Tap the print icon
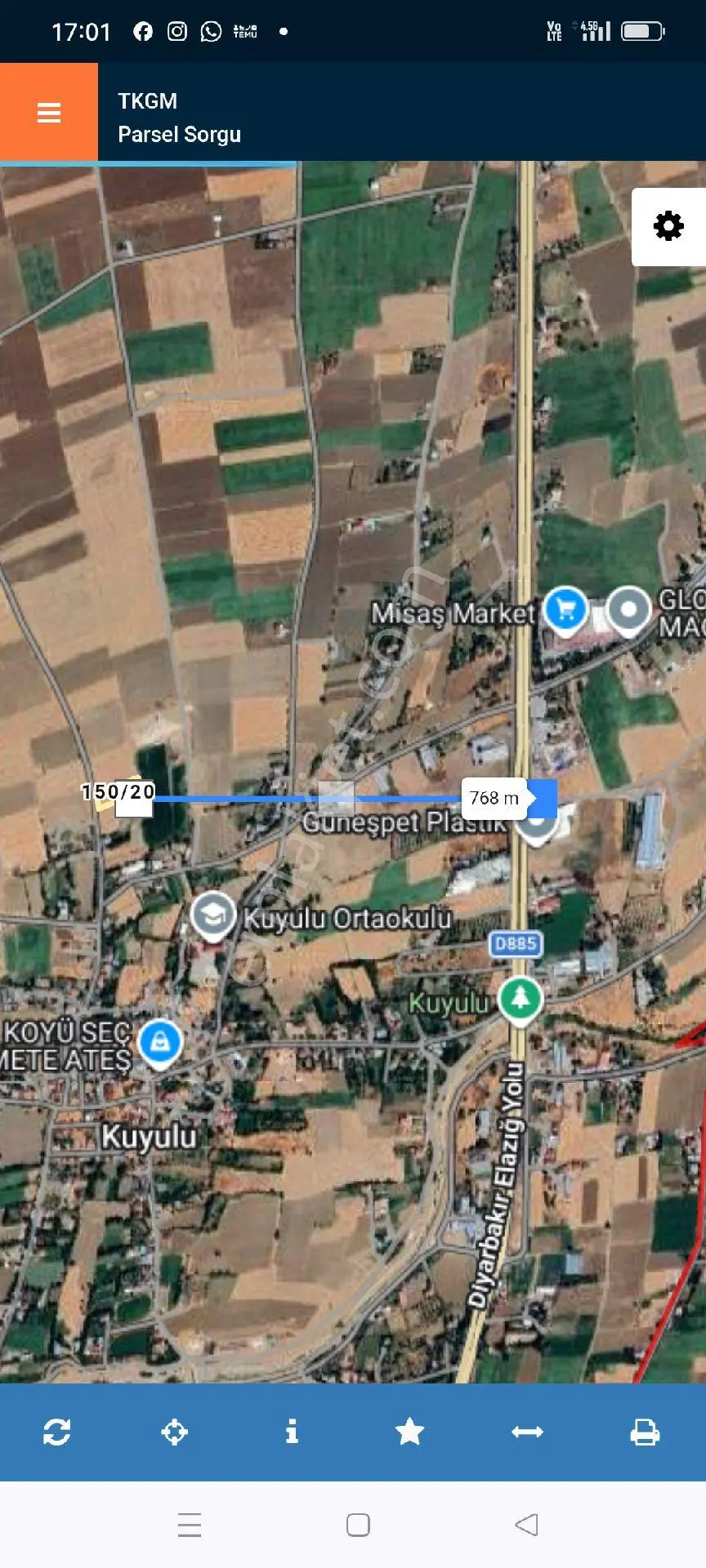Viewport: 706px width, 1568px height. pos(645,1432)
